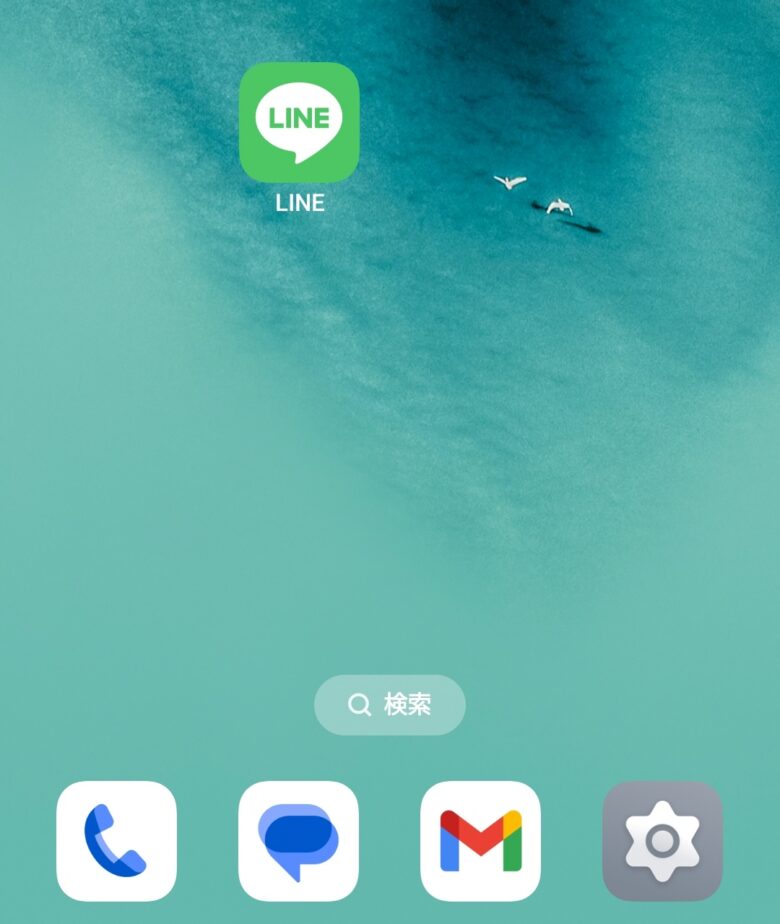
Task: Open the Phone dialer app
Action: tap(116, 841)
